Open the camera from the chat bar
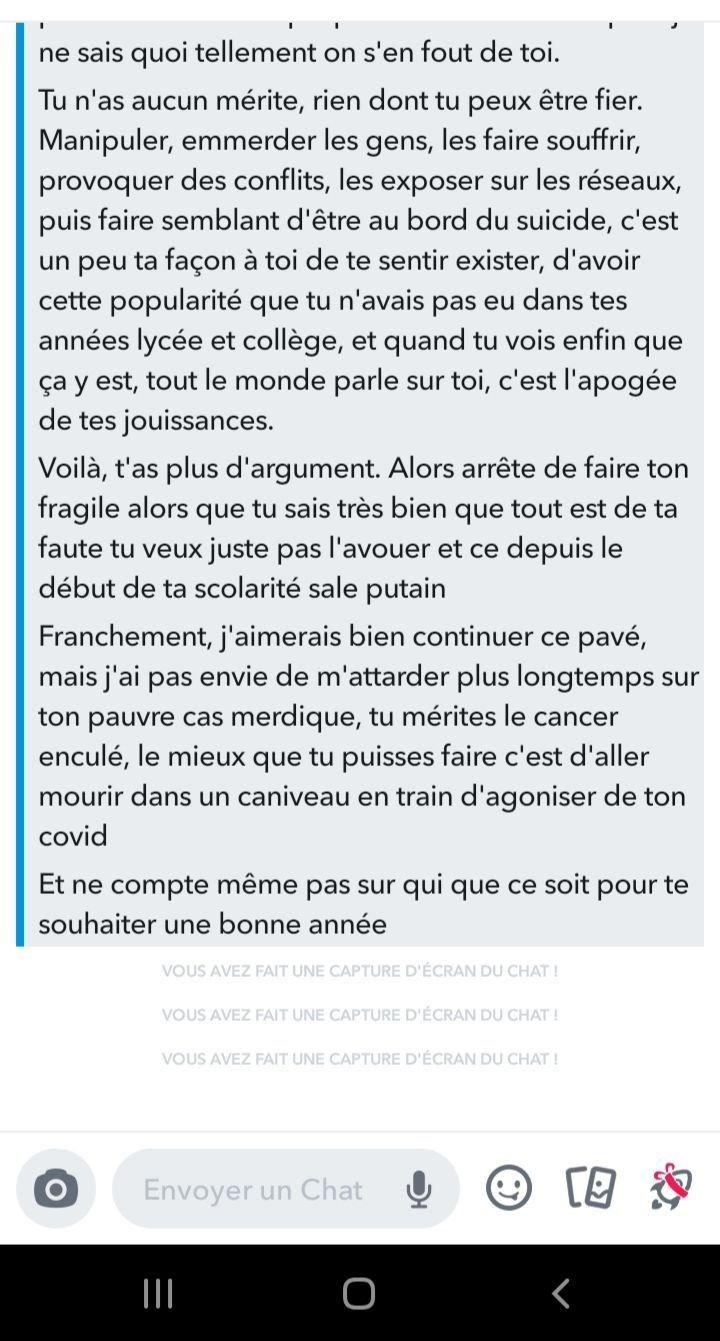This screenshot has height=1341, width=720. 56,1189
